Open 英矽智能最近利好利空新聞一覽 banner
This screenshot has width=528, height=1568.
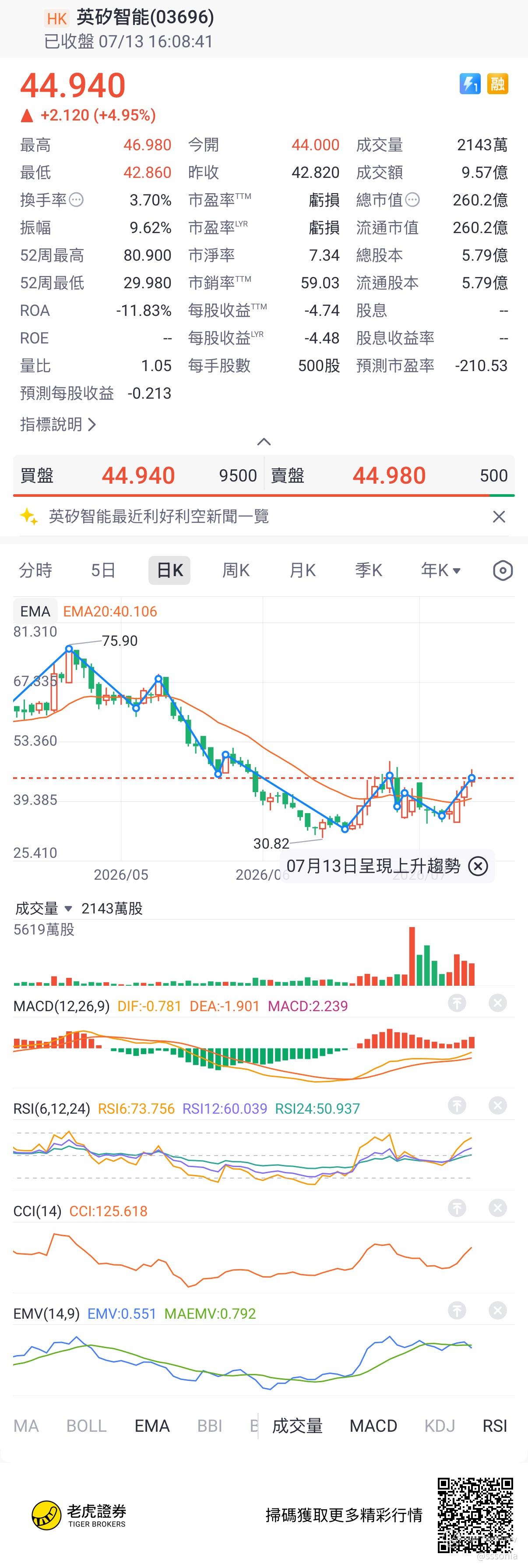[158, 516]
